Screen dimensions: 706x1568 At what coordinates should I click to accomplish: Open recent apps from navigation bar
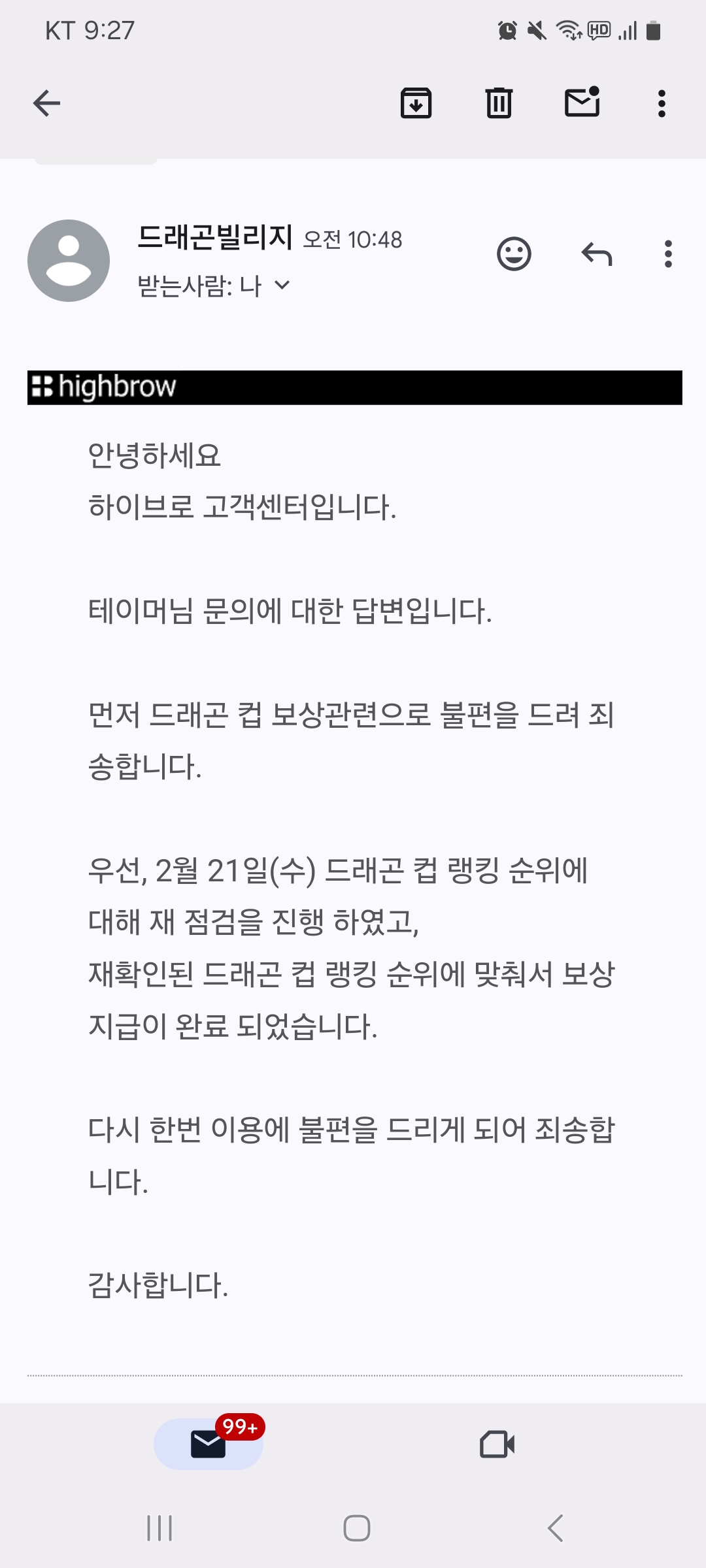[160, 1528]
